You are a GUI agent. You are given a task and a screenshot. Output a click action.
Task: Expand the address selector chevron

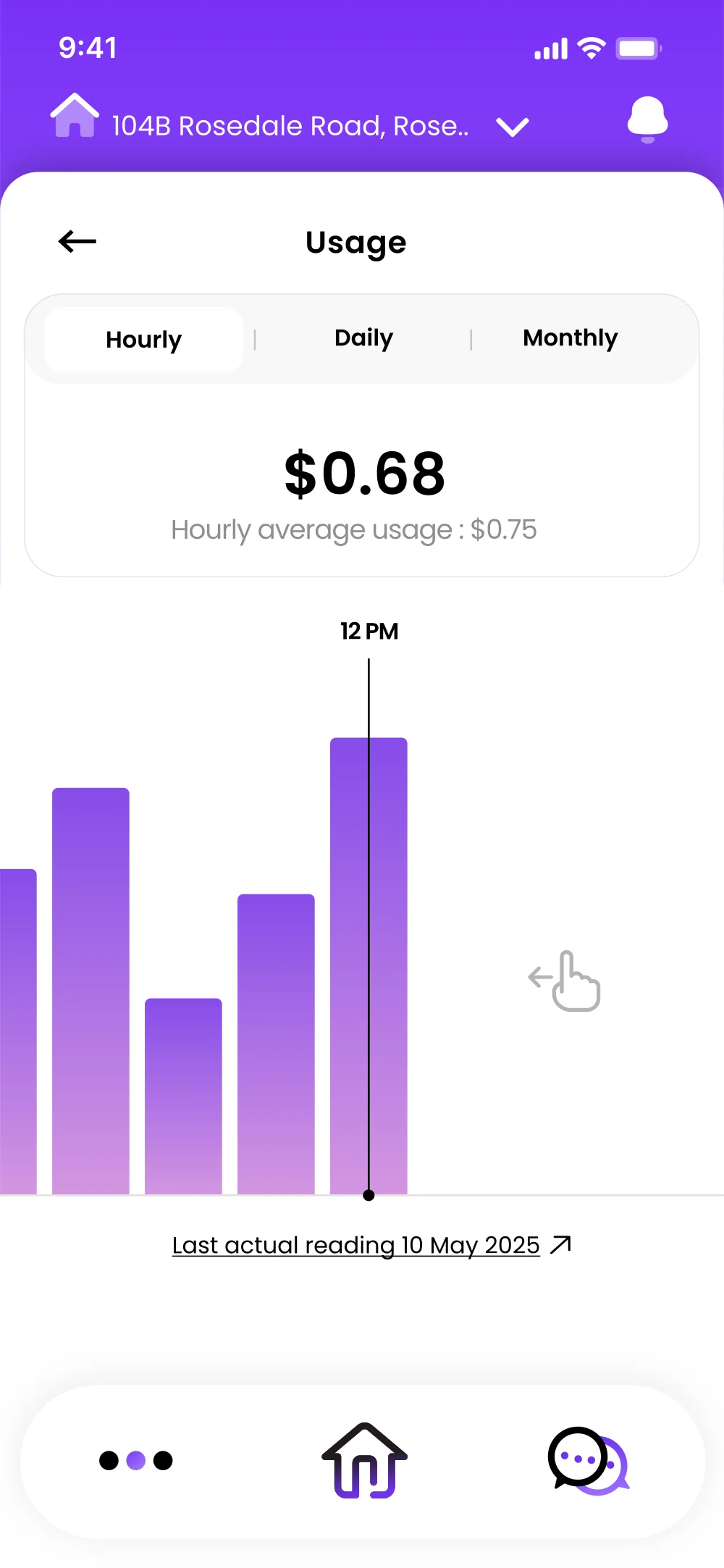512,126
